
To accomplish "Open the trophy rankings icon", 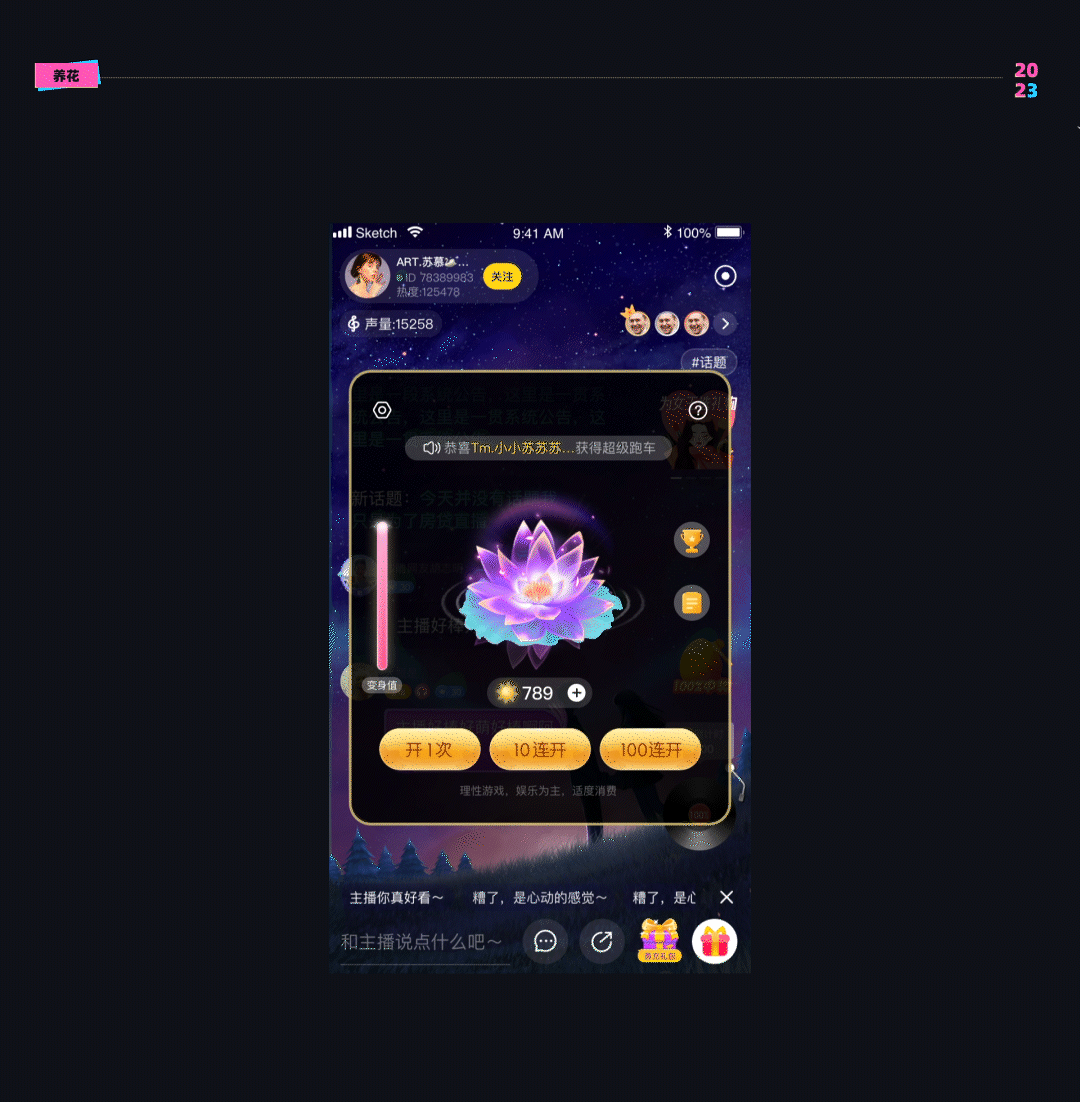I will click(691, 540).
